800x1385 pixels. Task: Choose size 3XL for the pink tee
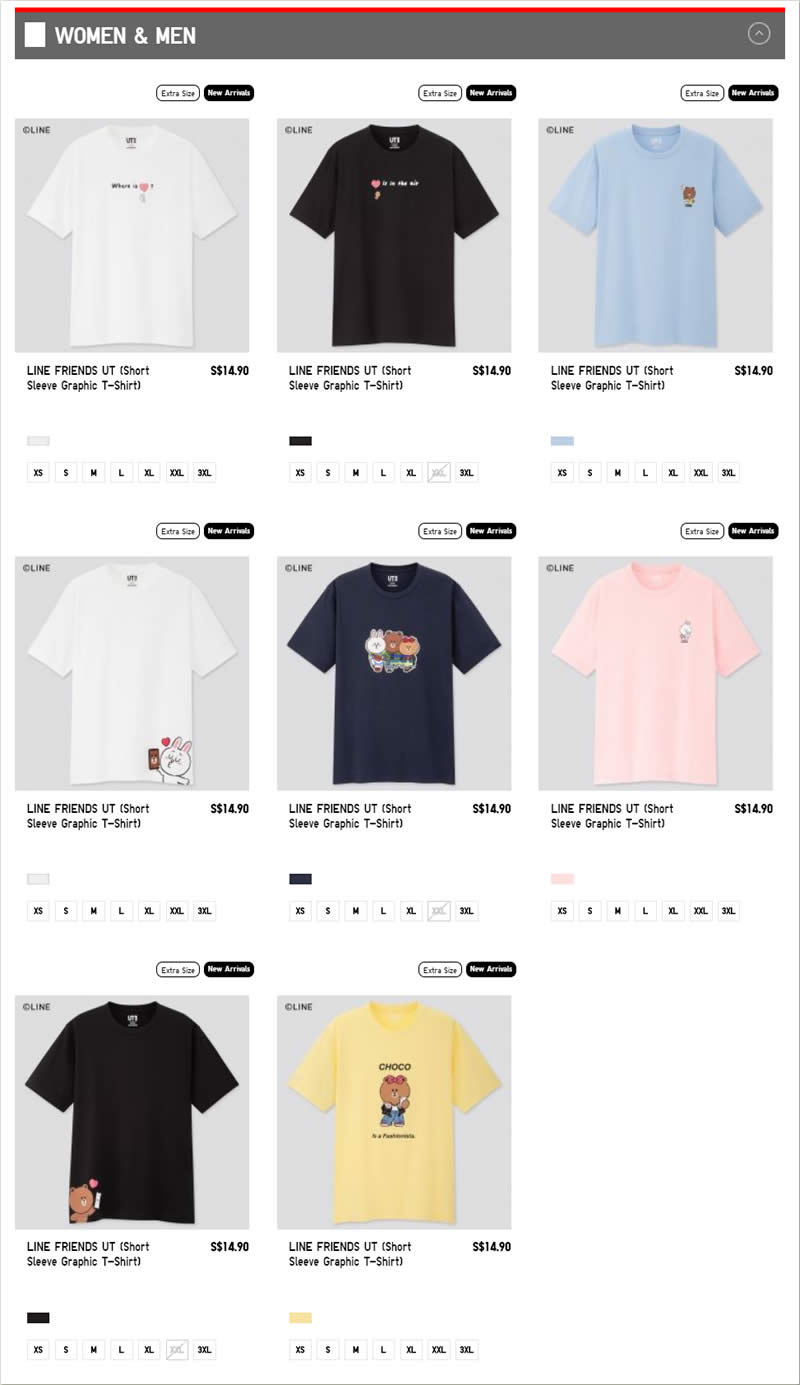click(728, 911)
